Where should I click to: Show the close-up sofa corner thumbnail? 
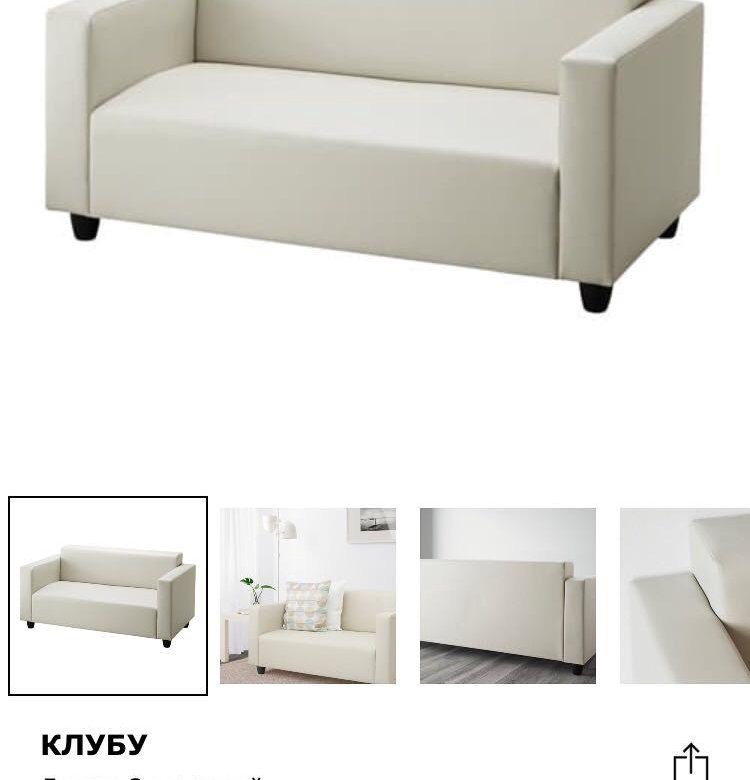pyautogui.click(x=684, y=596)
